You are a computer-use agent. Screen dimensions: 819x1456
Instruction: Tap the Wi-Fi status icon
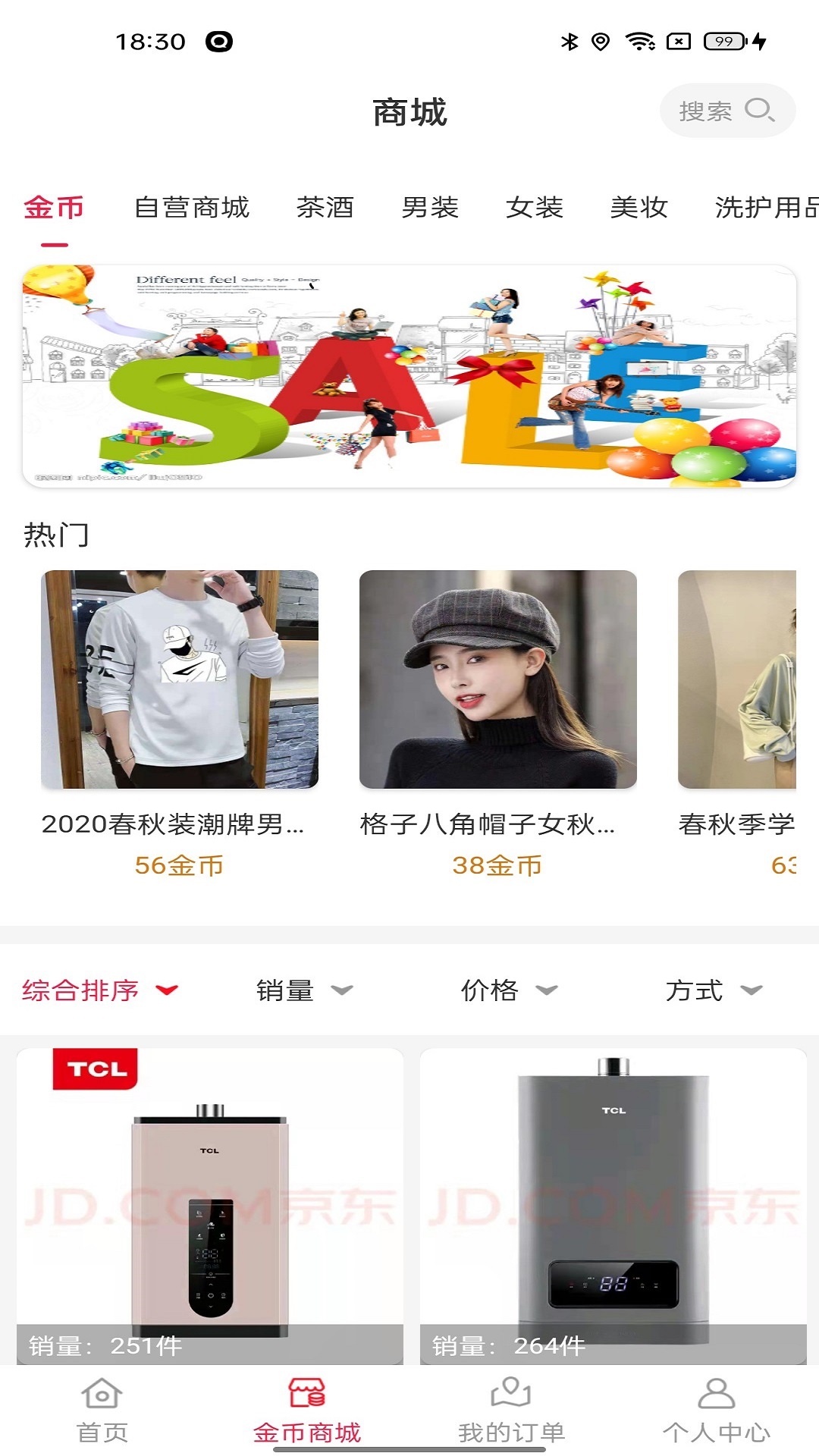(x=642, y=43)
